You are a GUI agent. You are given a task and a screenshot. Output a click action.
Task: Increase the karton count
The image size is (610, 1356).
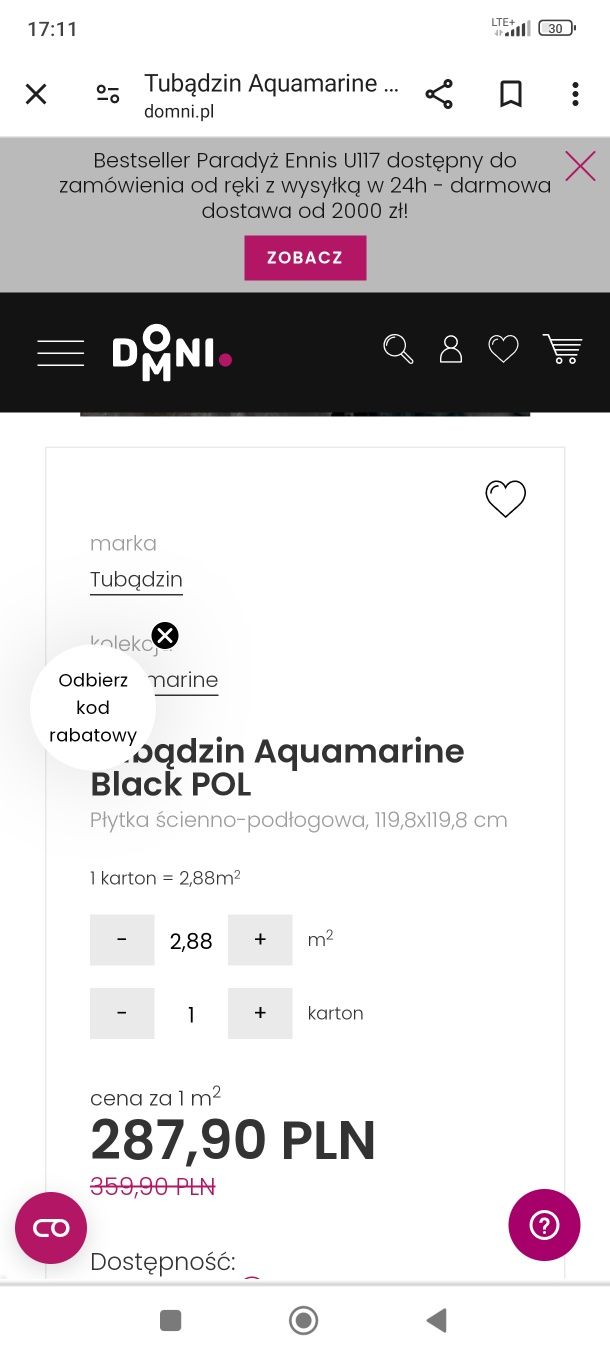(260, 1013)
